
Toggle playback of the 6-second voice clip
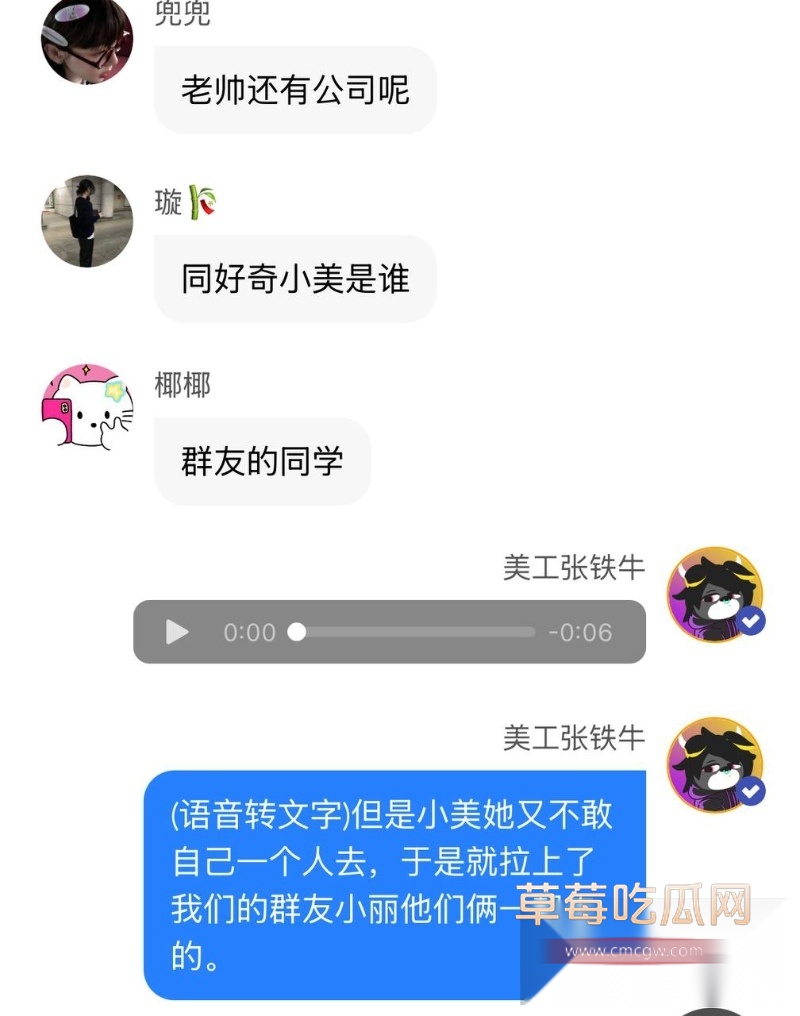(177, 632)
